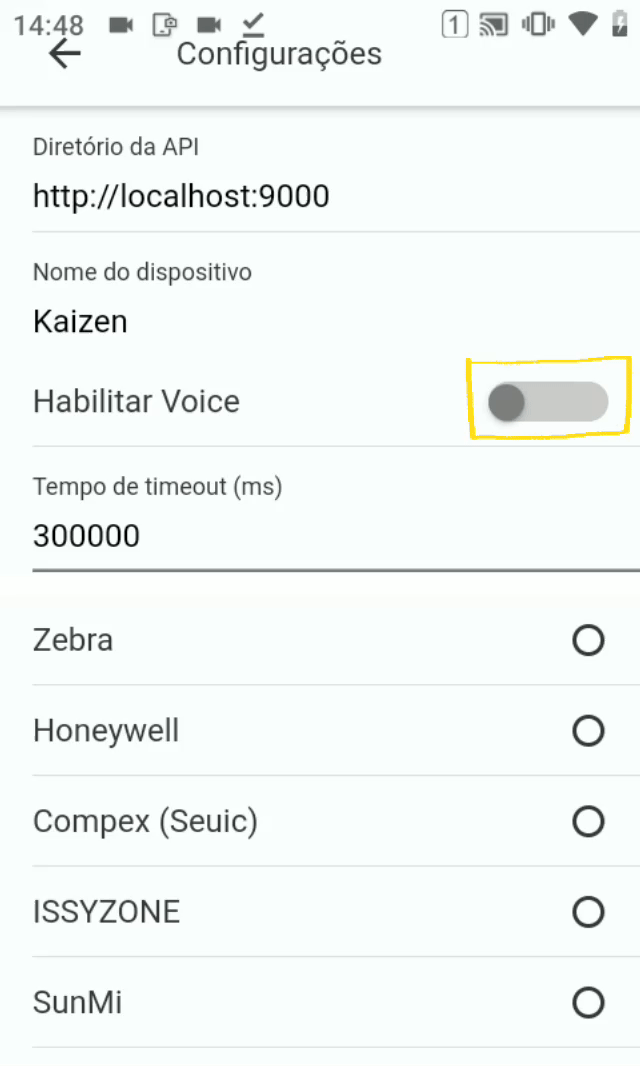Go back using the back arrow
This screenshot has height=1066, width=640.
65,54
